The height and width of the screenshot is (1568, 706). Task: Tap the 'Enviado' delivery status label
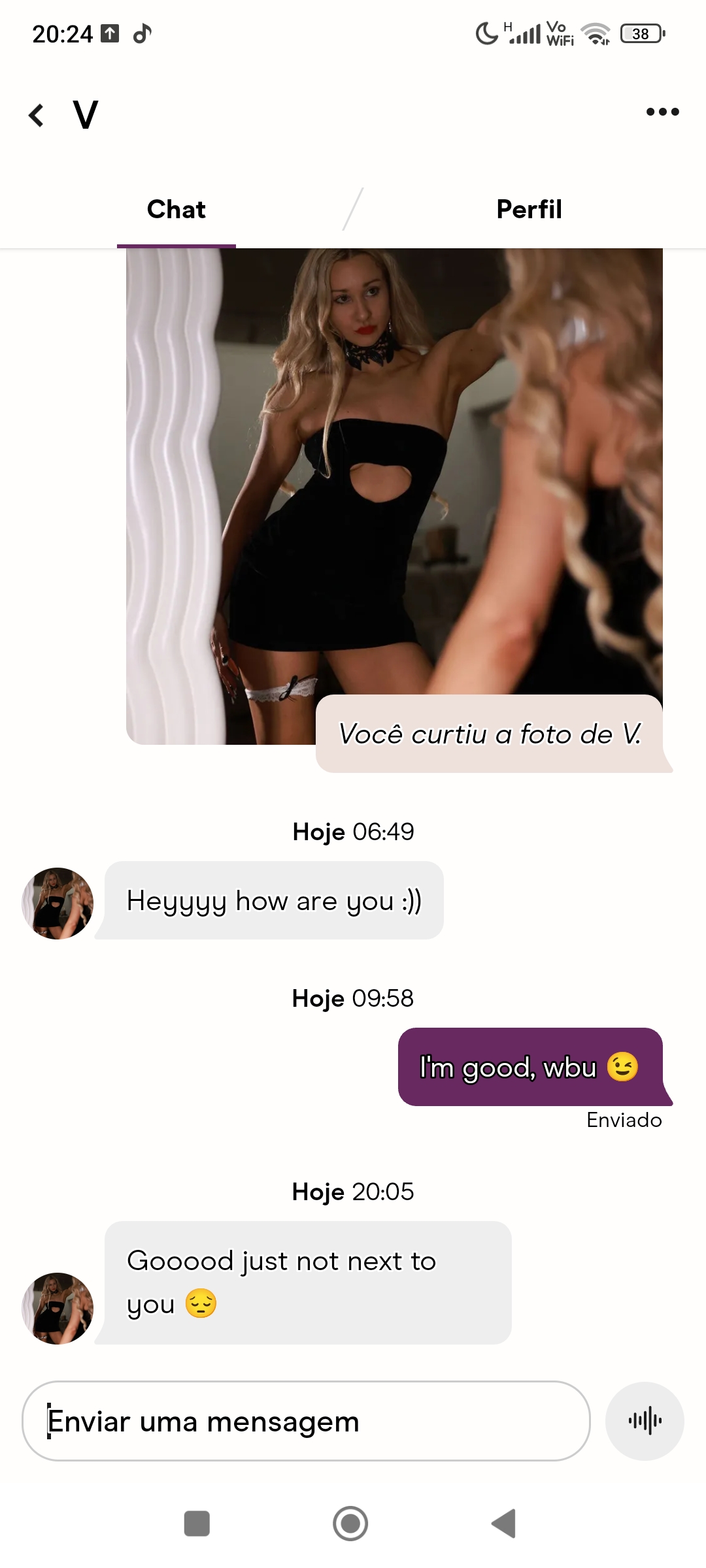coord(624,1120)
